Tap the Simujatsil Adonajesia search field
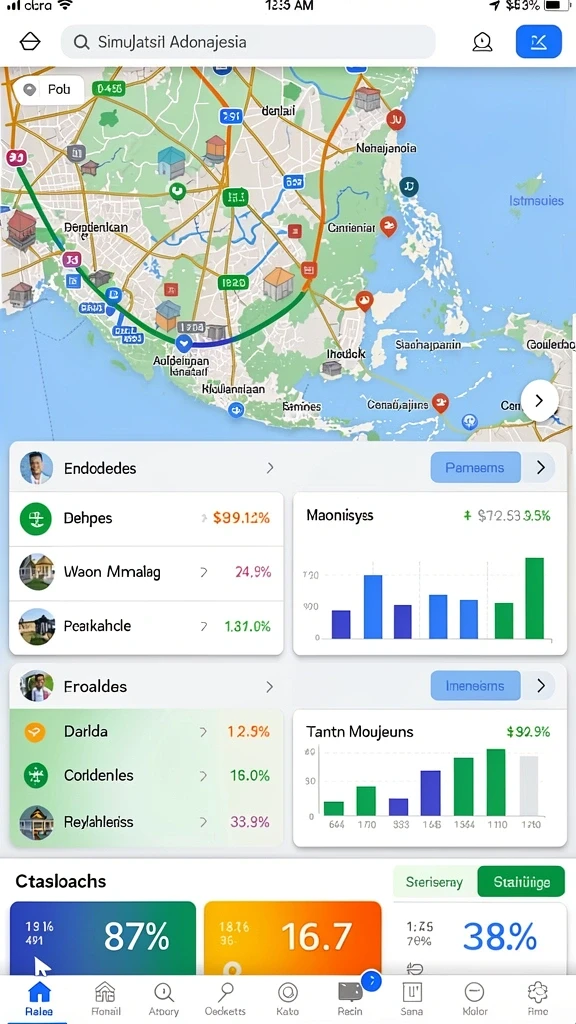 pyautogui.click(x=248, y=42)
